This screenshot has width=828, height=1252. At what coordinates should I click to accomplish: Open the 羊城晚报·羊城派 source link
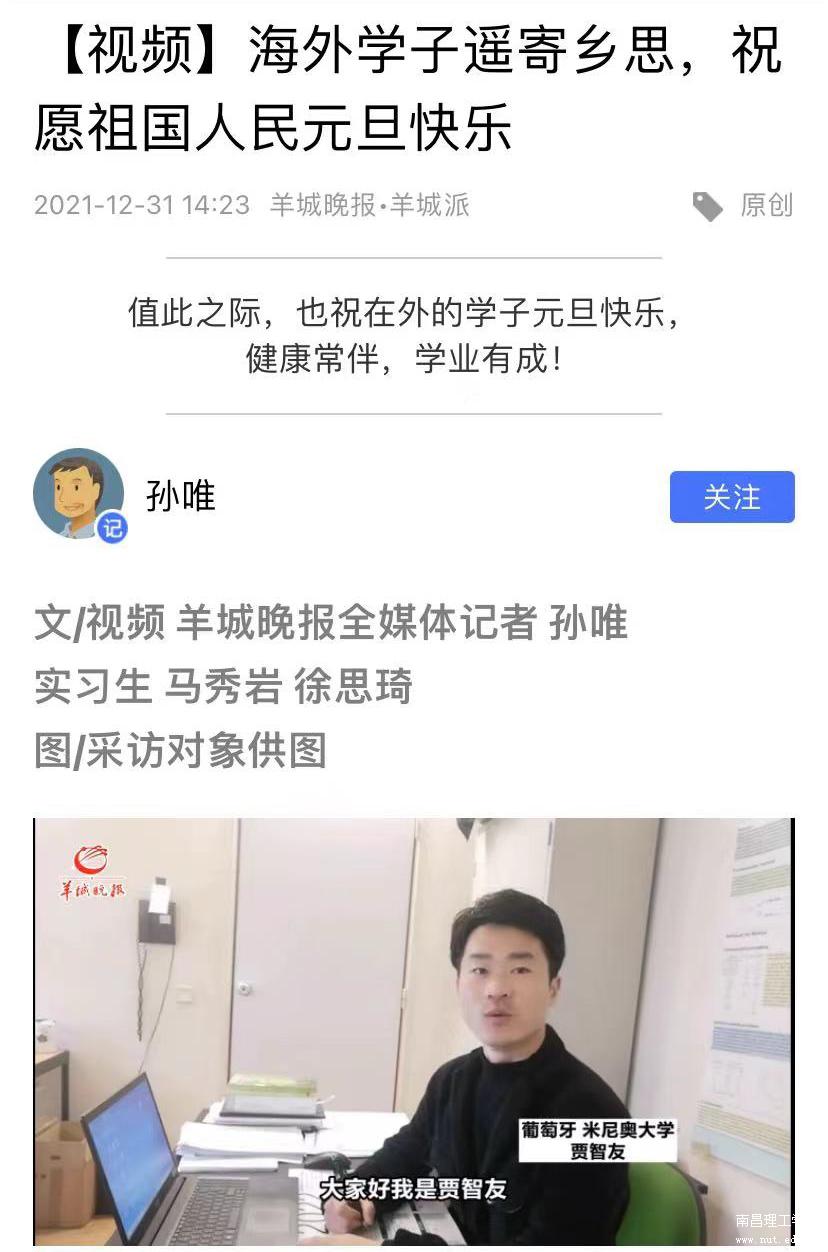(x=369, y=206)
